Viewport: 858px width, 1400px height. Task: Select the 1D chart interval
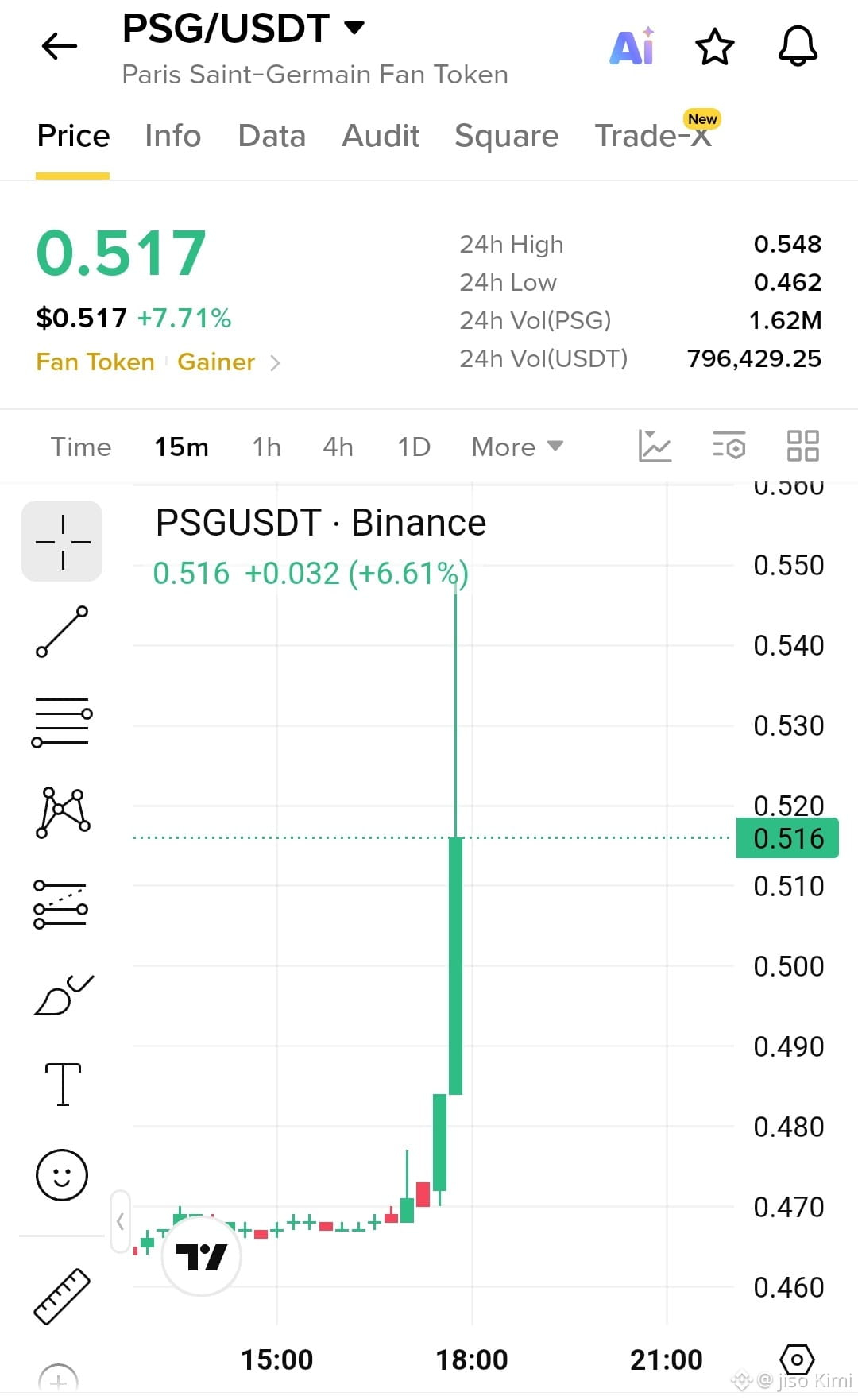414,447
